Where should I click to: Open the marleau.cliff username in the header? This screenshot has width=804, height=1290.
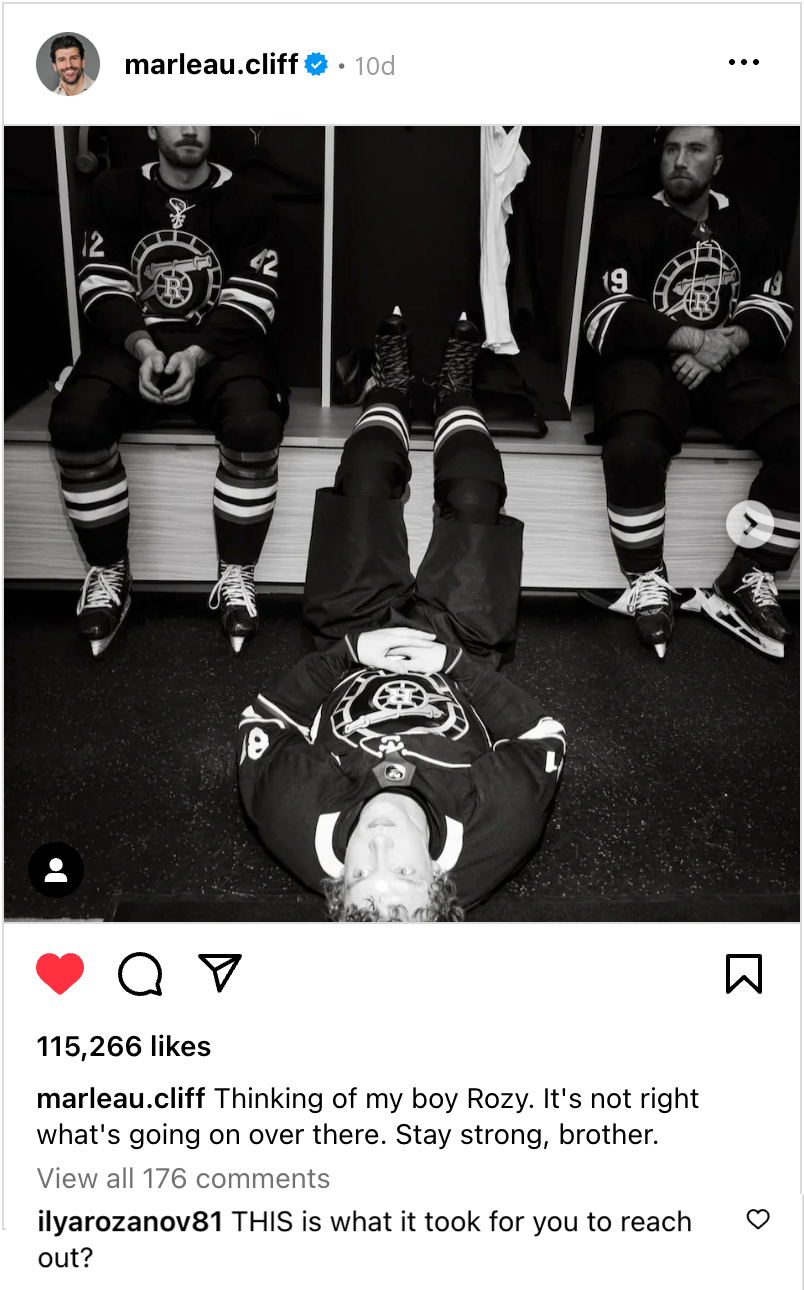pos(211,65)
